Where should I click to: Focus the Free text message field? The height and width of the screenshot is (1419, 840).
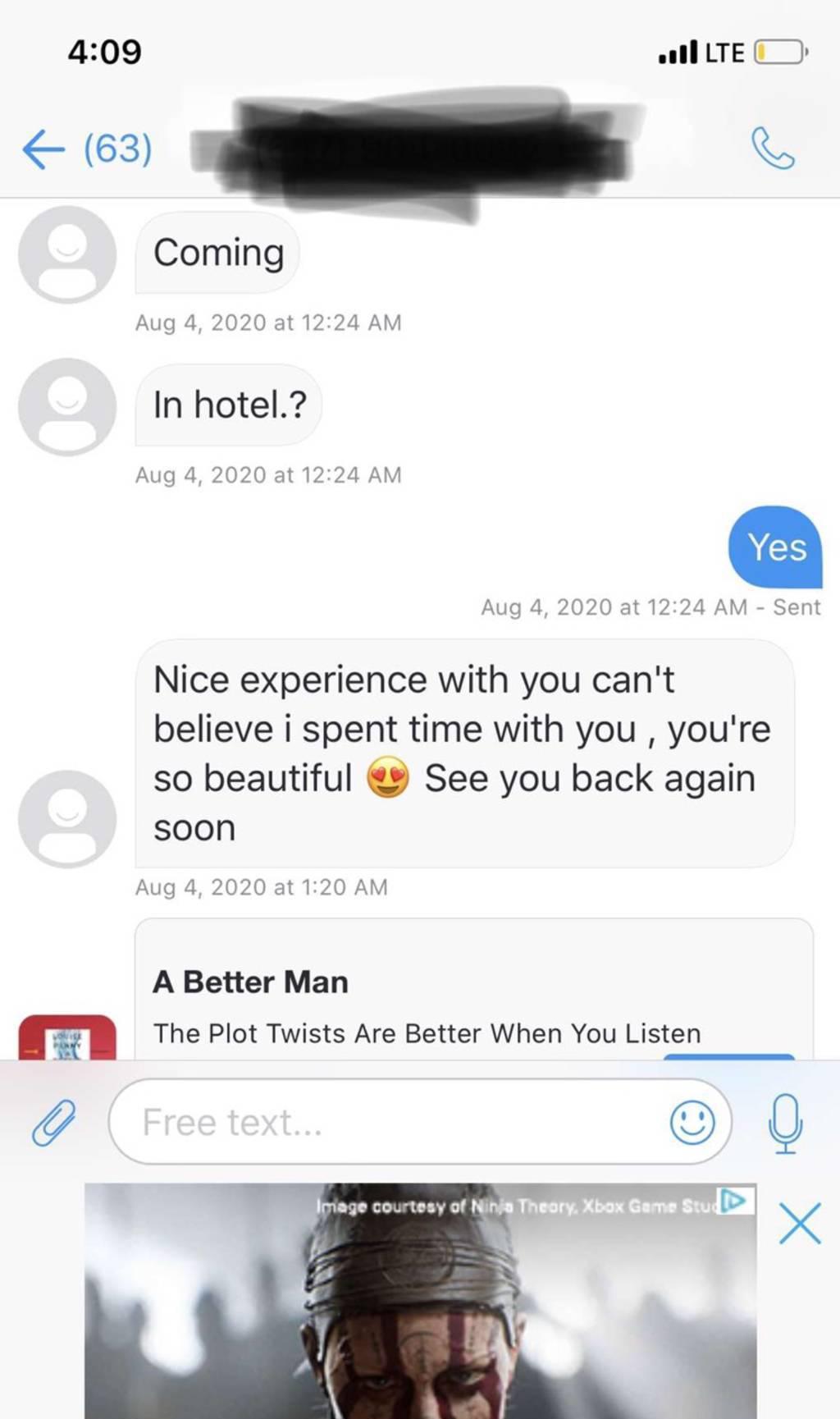click(394, 1122)
